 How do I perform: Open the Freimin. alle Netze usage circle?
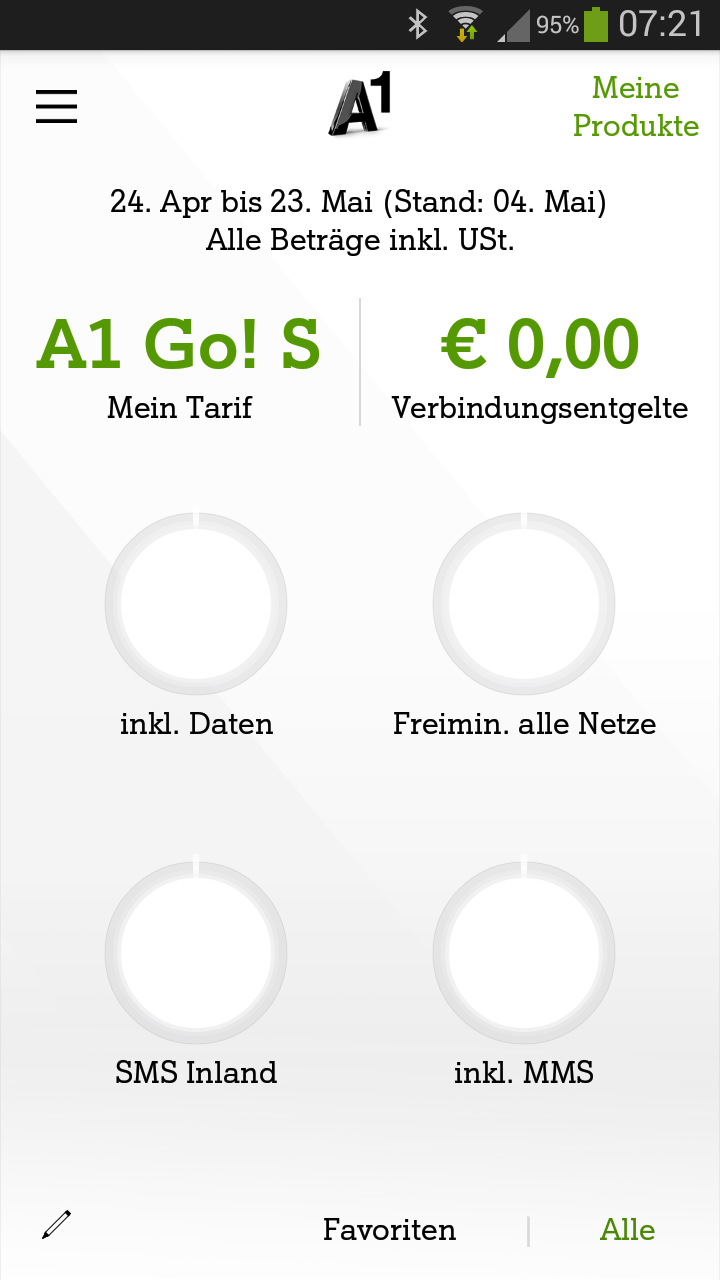524,604
